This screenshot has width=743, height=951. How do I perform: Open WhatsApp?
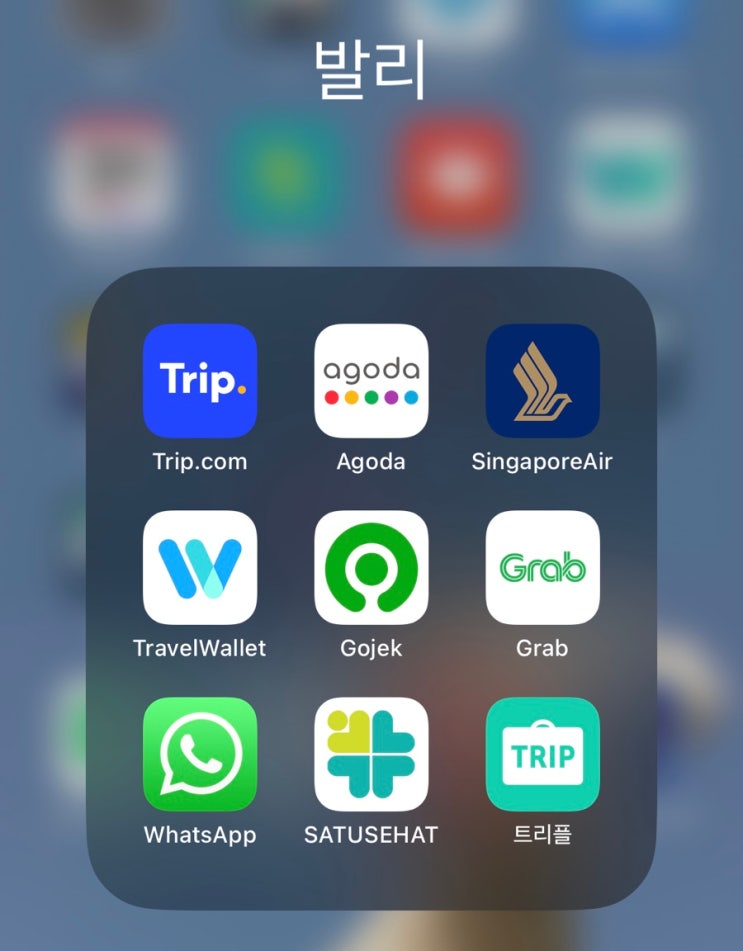click(200, 754)
